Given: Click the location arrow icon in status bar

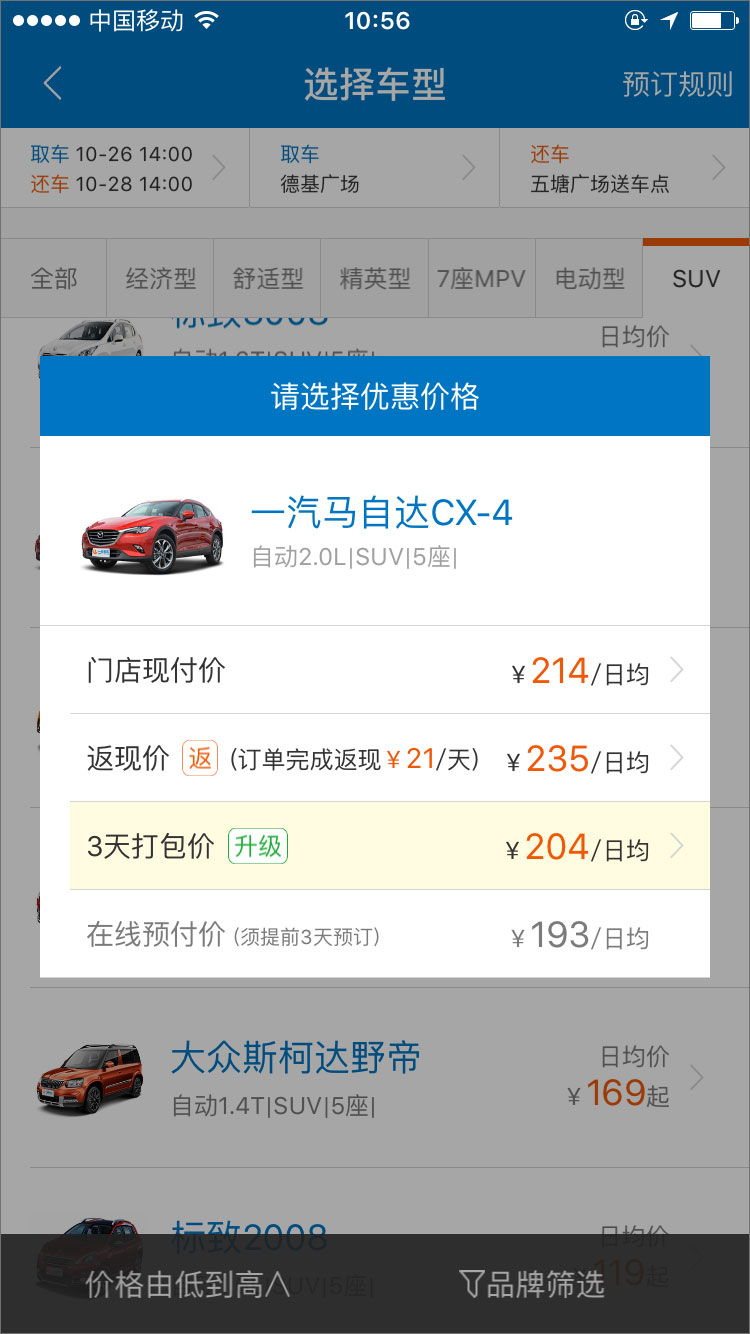Looking at the screenshot, I should [669, 20].
